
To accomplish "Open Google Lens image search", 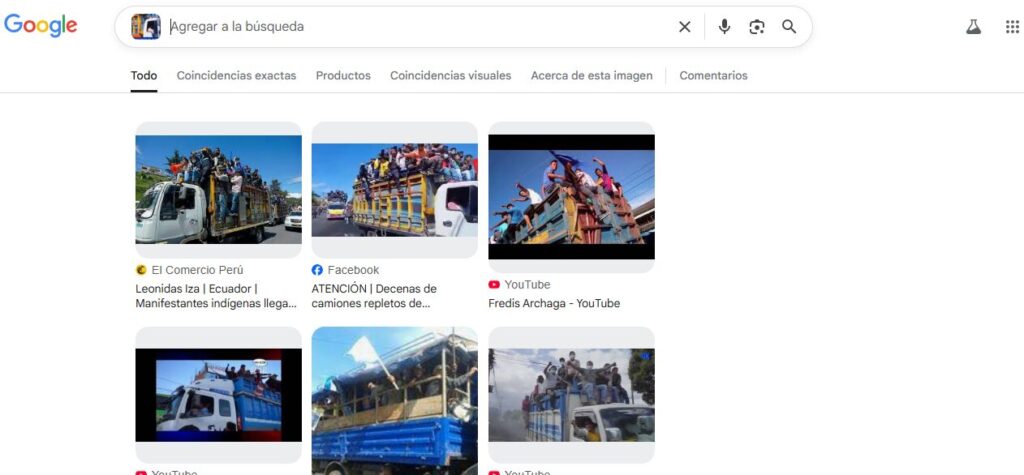I will click(x=757, y=27).
